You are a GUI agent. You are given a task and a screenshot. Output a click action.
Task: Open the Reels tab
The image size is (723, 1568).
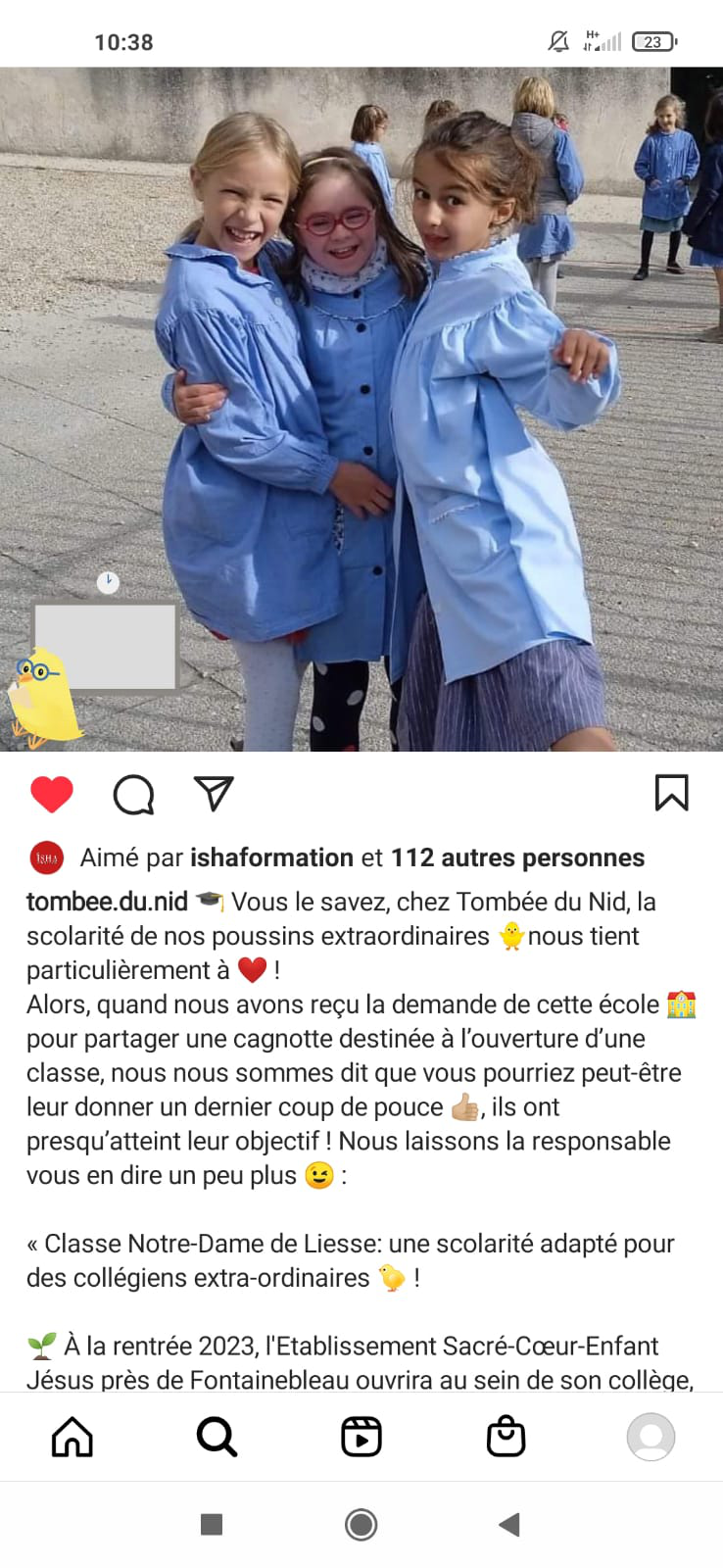point(361,1438)
